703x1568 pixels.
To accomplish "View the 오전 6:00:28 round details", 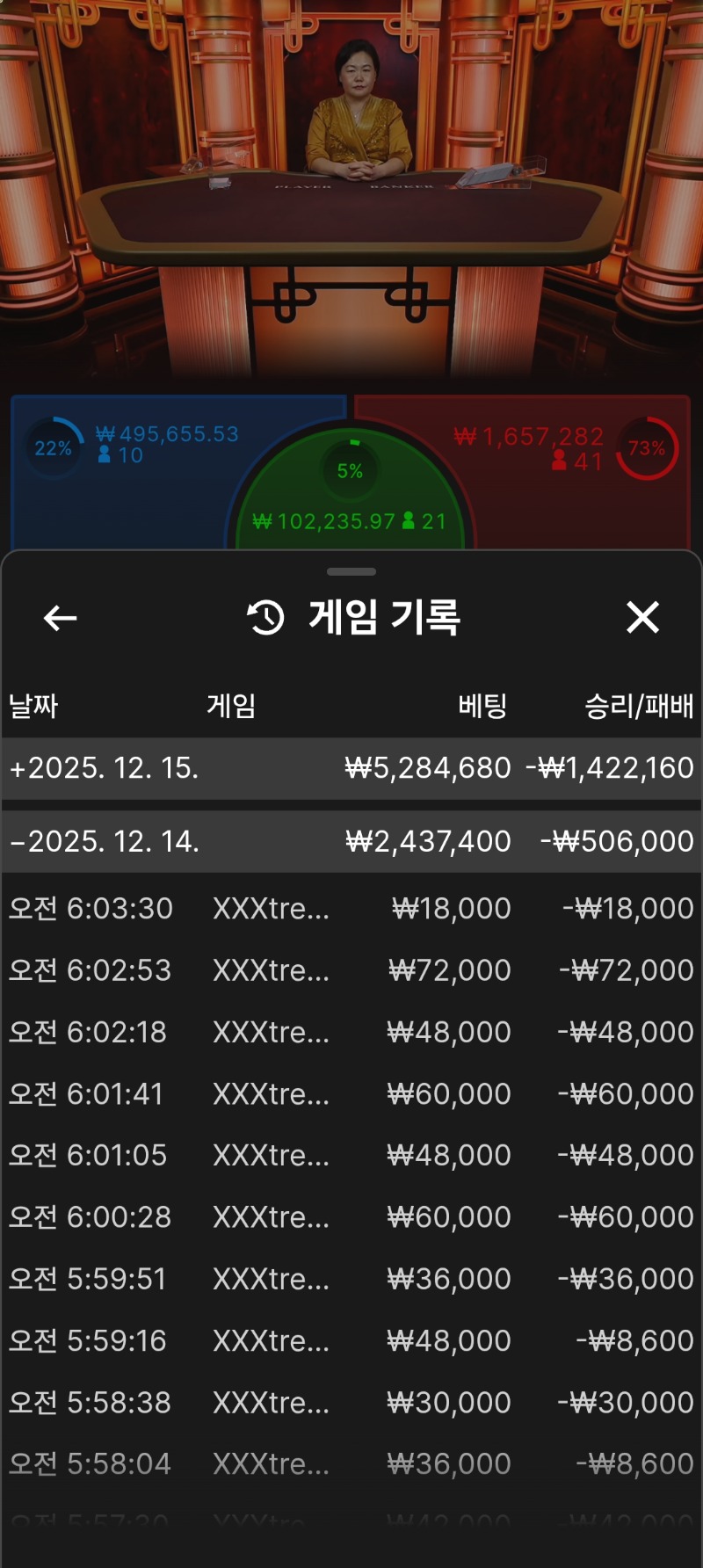I will 351,1217.
